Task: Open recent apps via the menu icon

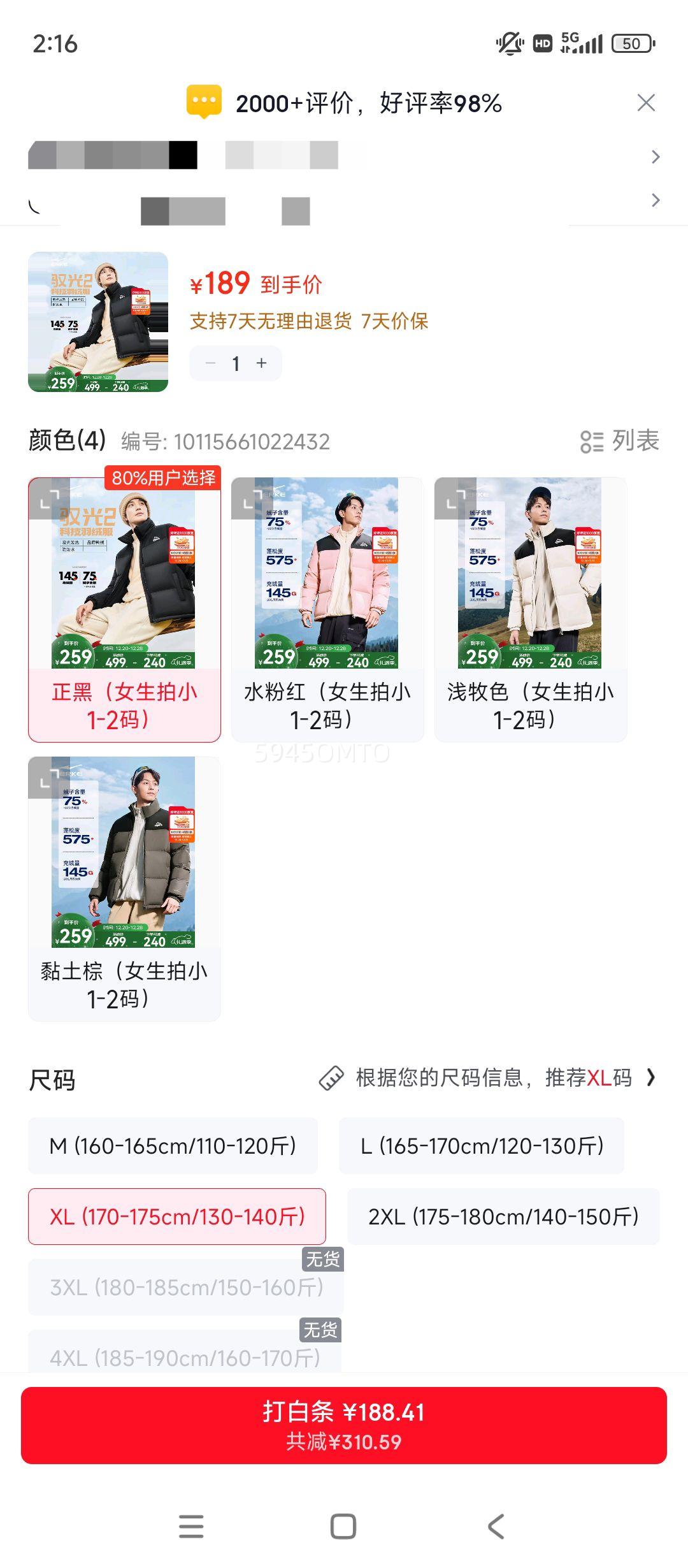Action: (191, 1524)
